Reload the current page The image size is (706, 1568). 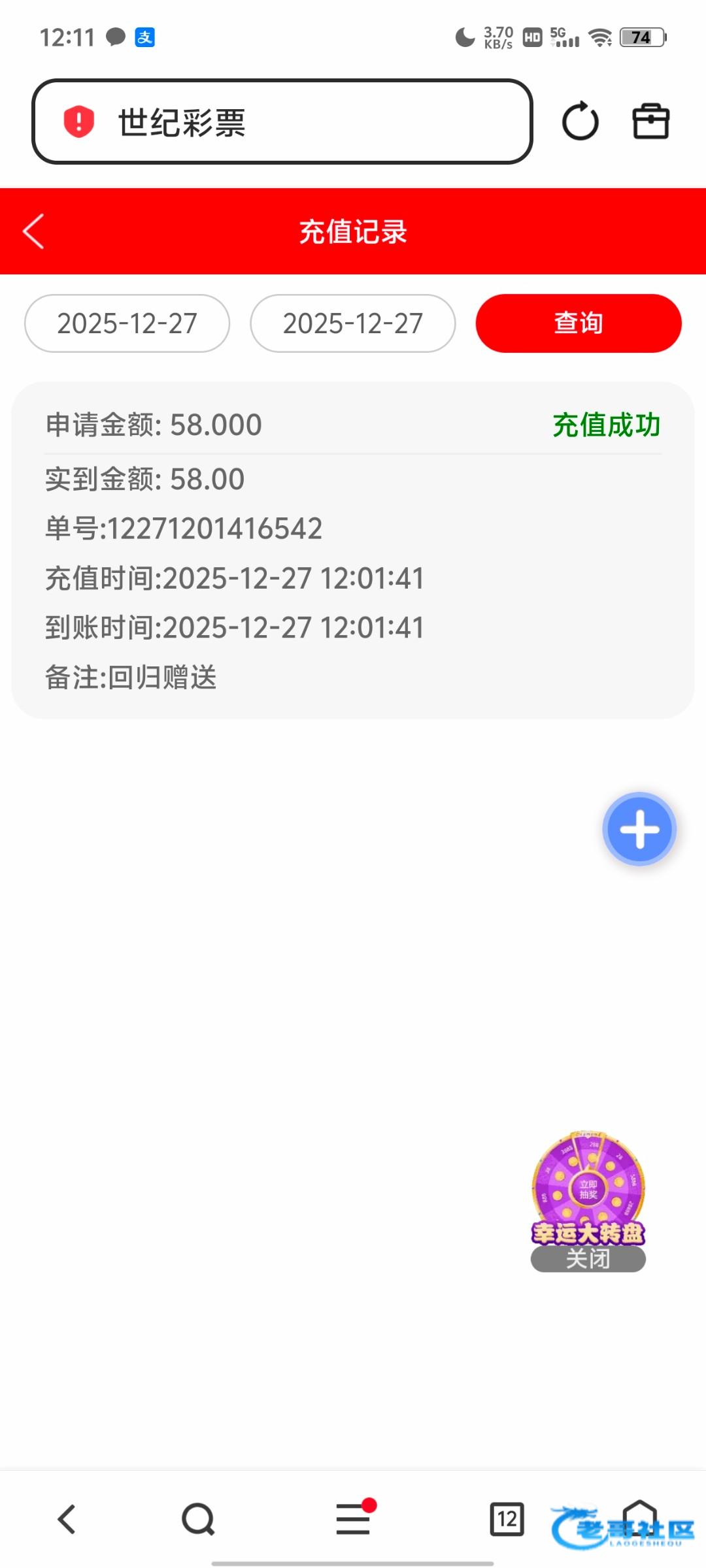(580, 122)
